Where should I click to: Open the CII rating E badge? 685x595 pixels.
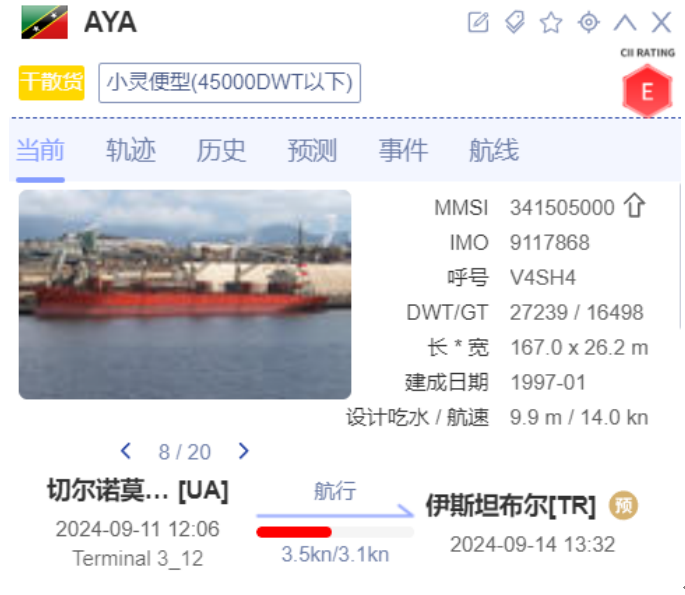point(647,93)
